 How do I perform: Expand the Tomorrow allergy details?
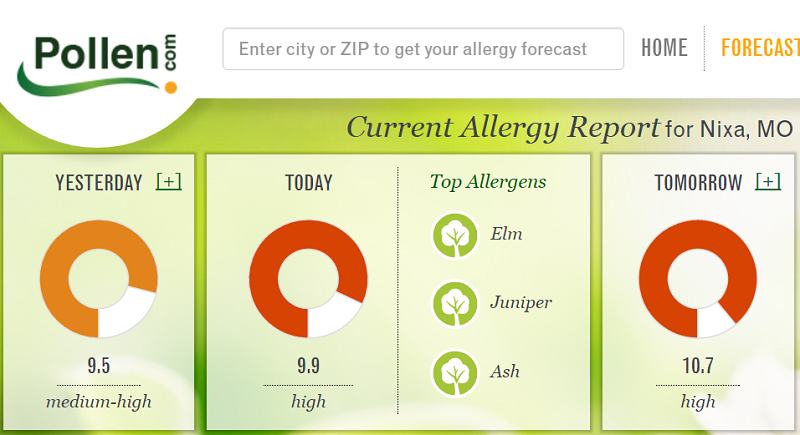point(768,182)
